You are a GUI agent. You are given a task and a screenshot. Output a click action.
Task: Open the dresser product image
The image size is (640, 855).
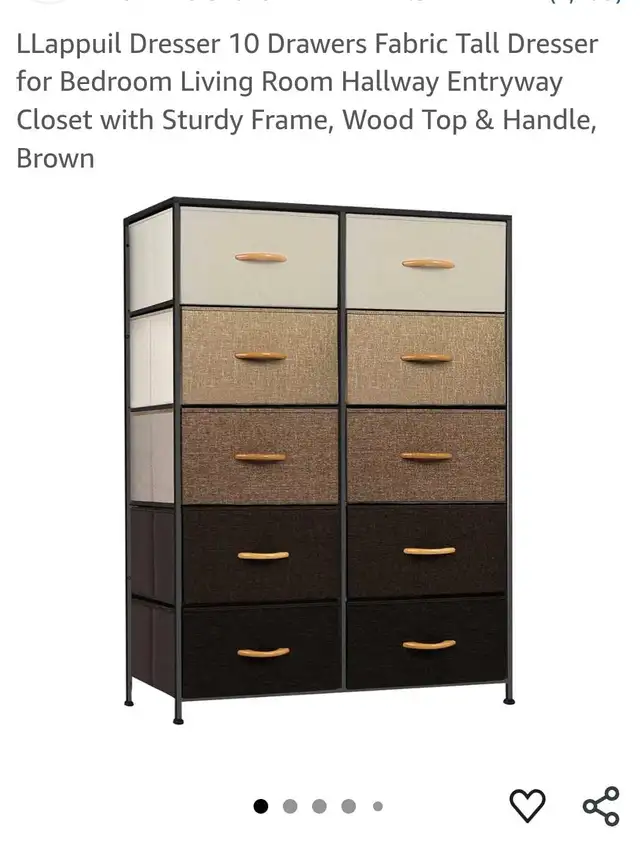318,458
